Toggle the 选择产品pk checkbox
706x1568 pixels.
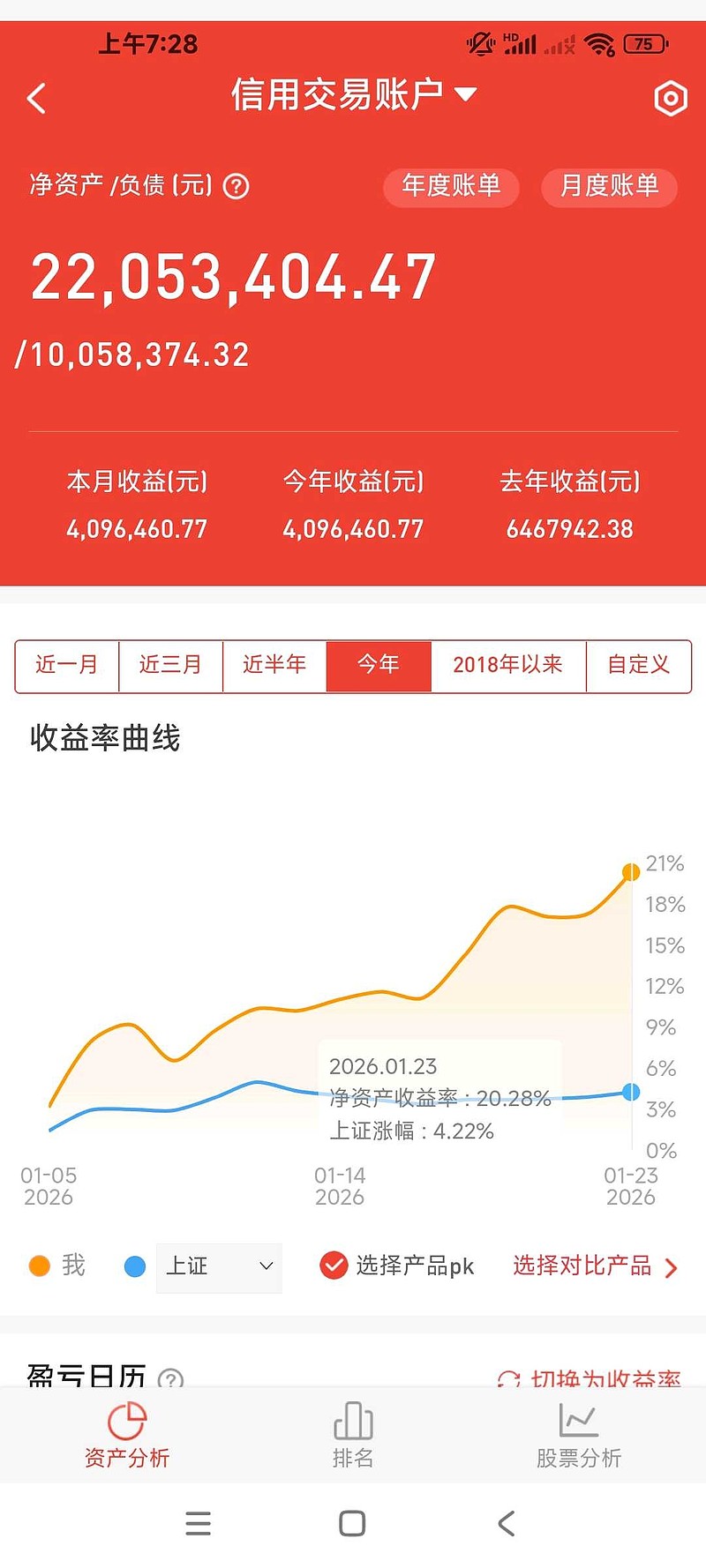(334, 1266)
